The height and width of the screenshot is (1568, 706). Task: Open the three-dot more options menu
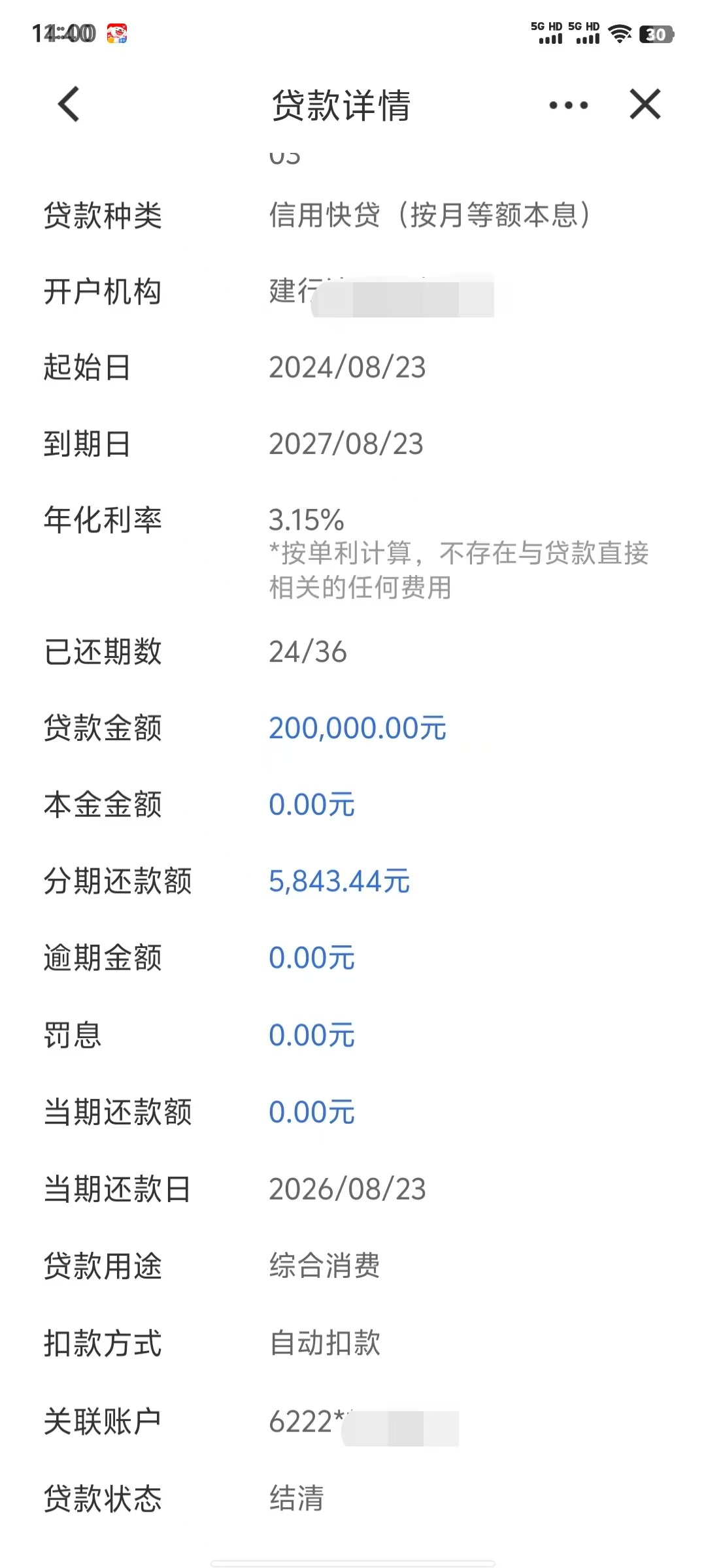(568, 105)
